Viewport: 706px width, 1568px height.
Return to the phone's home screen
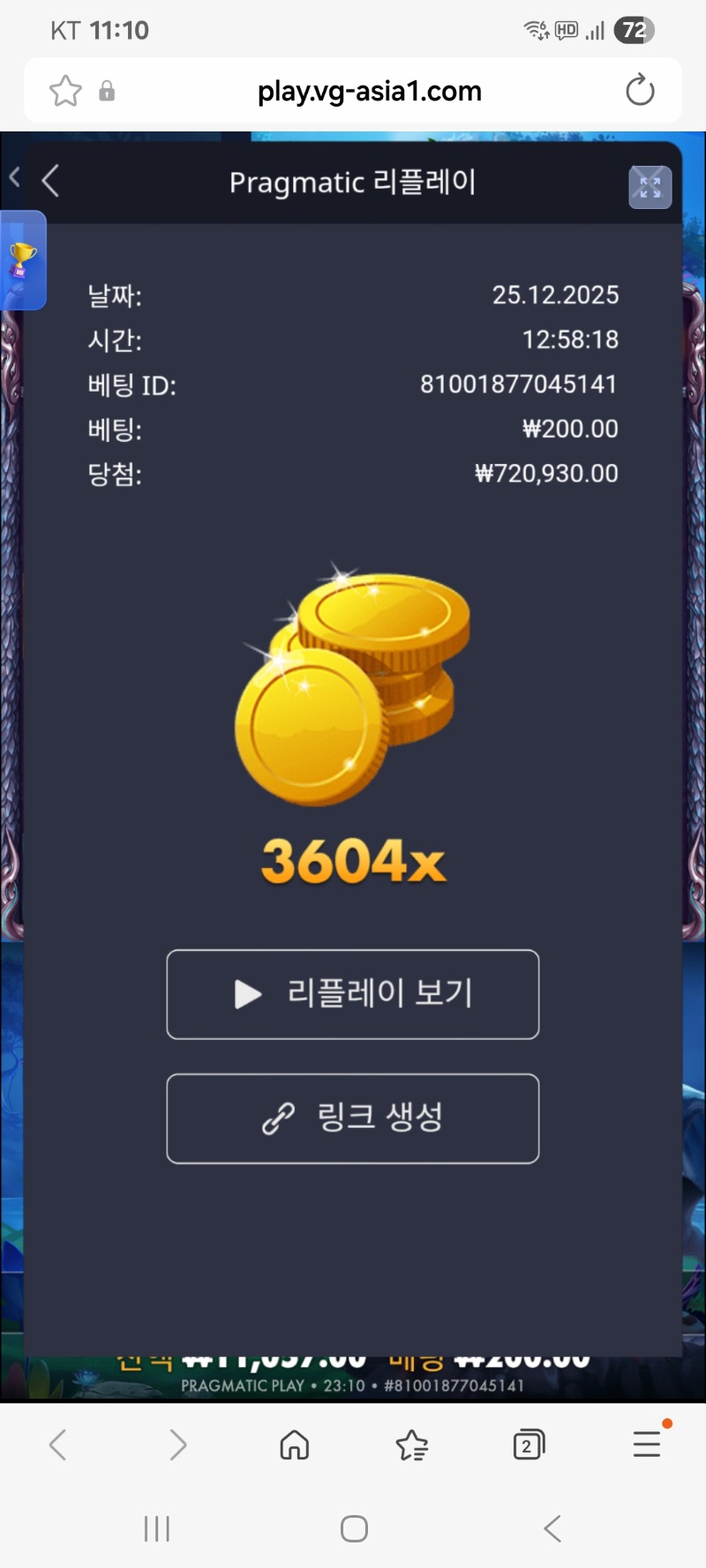pyautogui.click(x=354, y=1528)
